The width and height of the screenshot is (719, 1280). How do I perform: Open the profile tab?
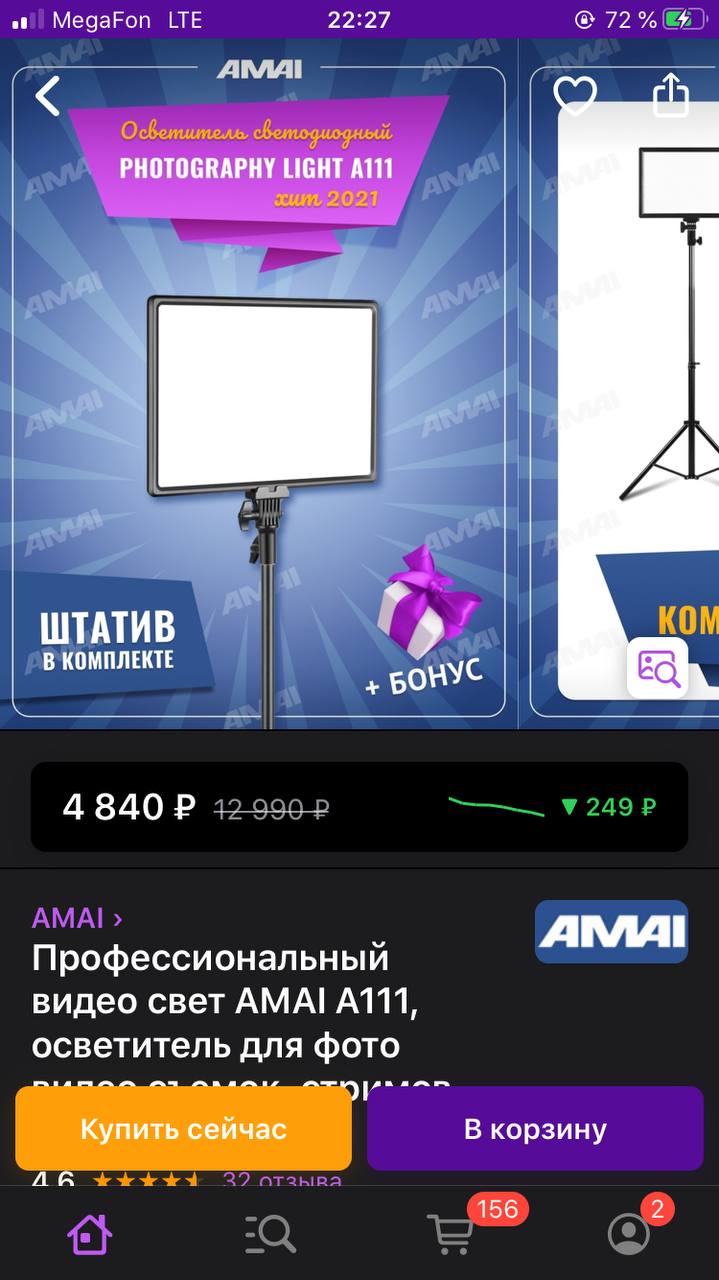[629, 1234]
